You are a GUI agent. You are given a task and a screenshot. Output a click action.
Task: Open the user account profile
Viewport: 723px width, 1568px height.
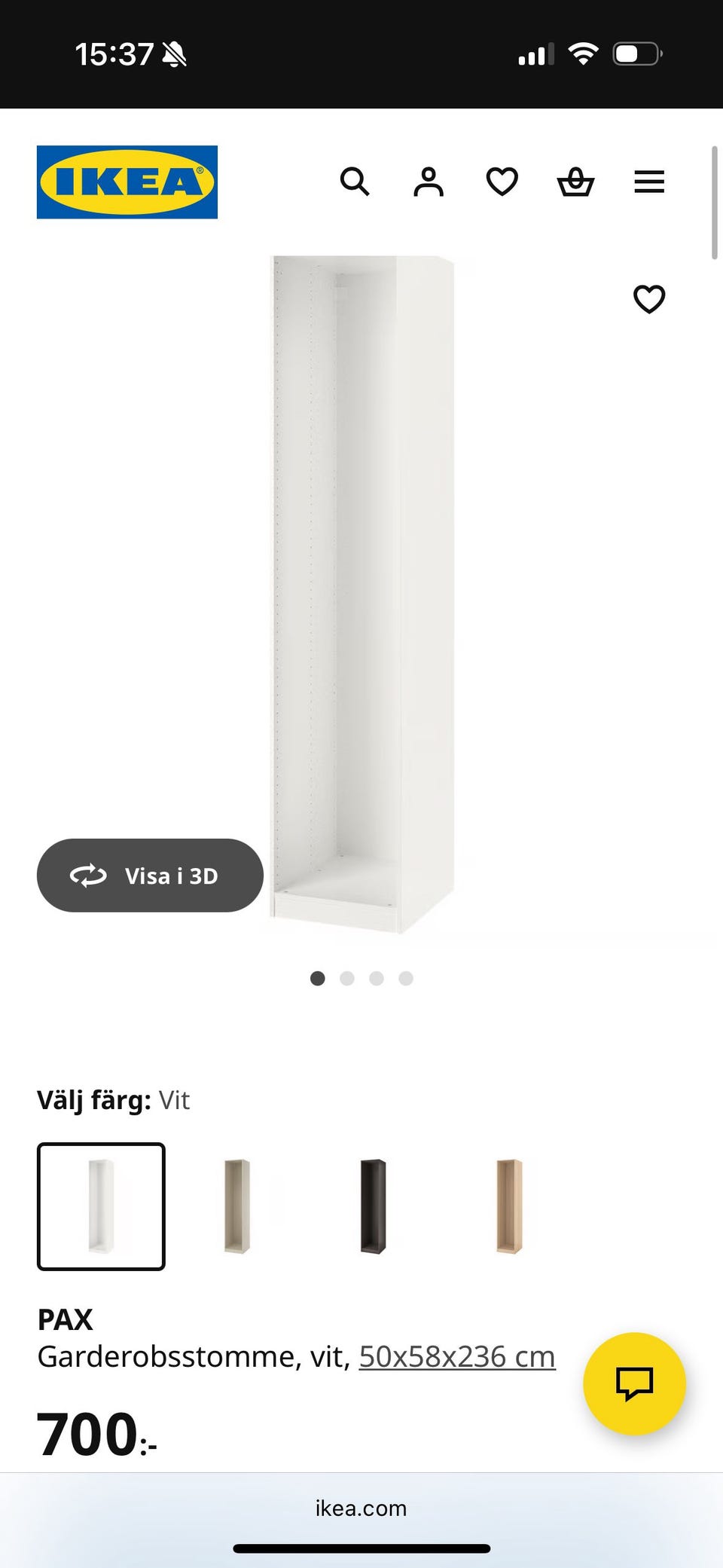click(427, 182)
